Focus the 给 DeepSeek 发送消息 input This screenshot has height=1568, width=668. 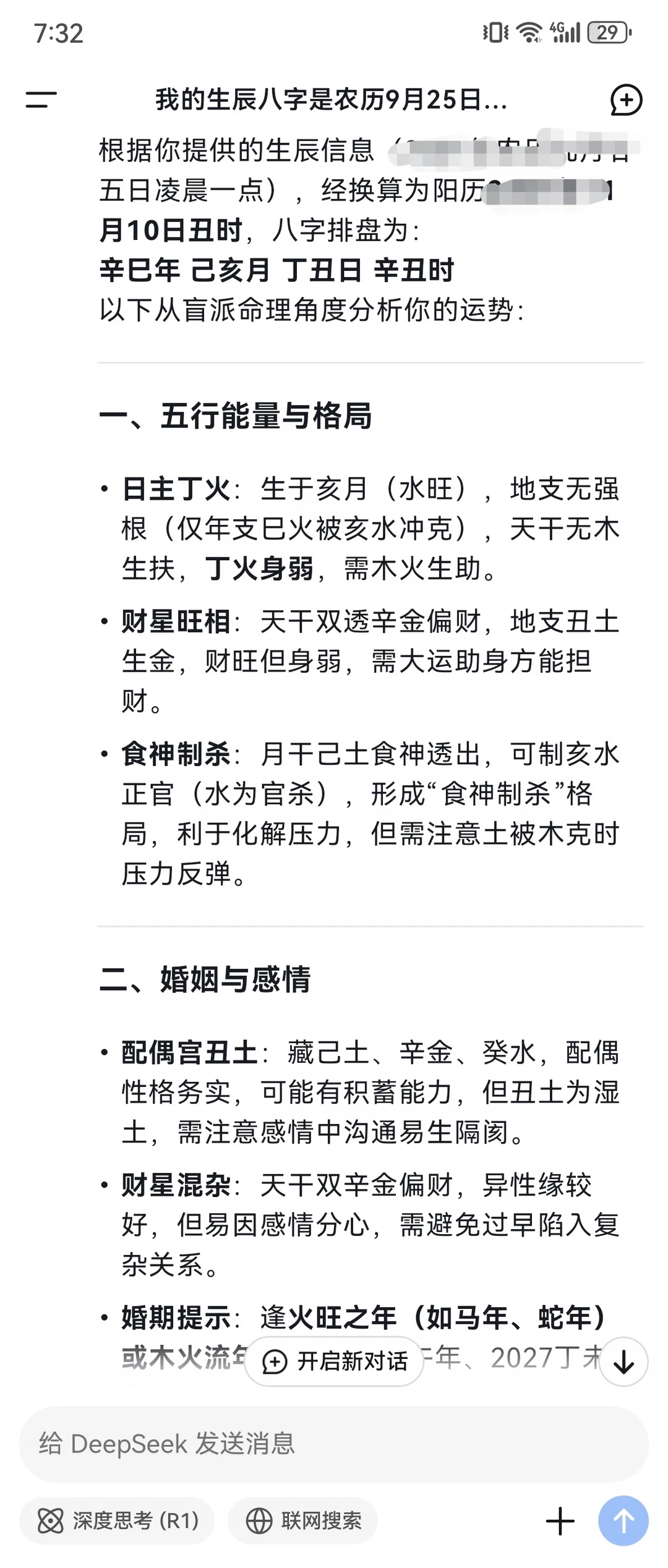(x=334, y=1444)
